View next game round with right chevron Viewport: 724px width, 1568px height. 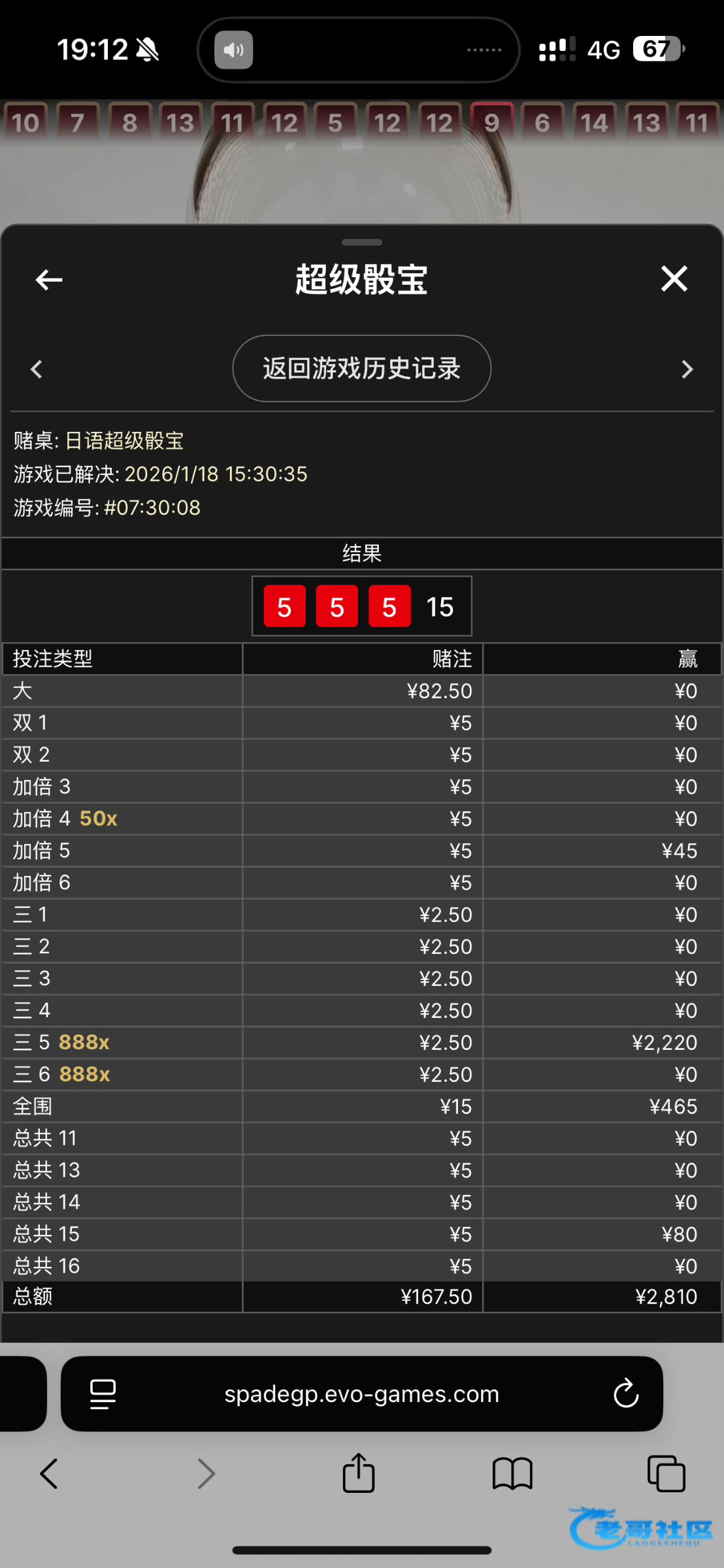[x=687, y=369]
